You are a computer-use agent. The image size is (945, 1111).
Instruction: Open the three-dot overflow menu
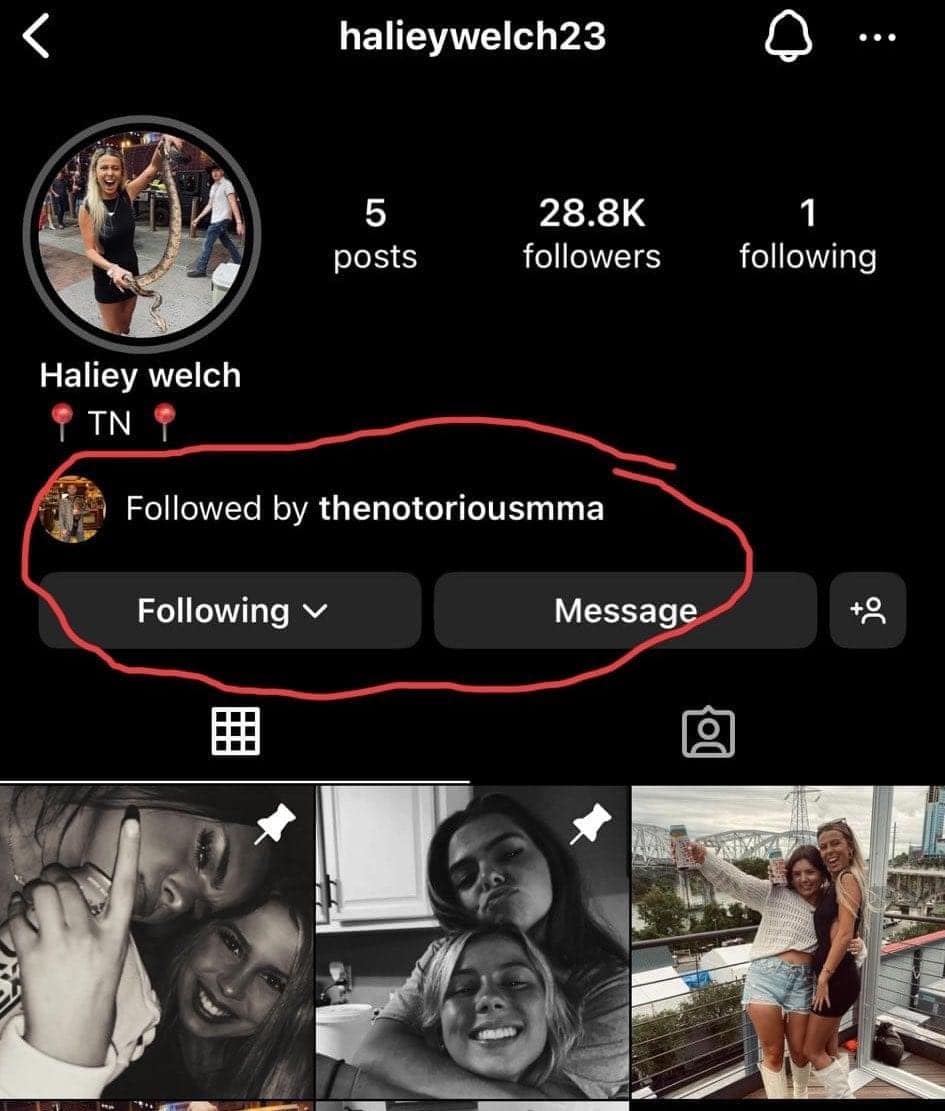point(877,38)
